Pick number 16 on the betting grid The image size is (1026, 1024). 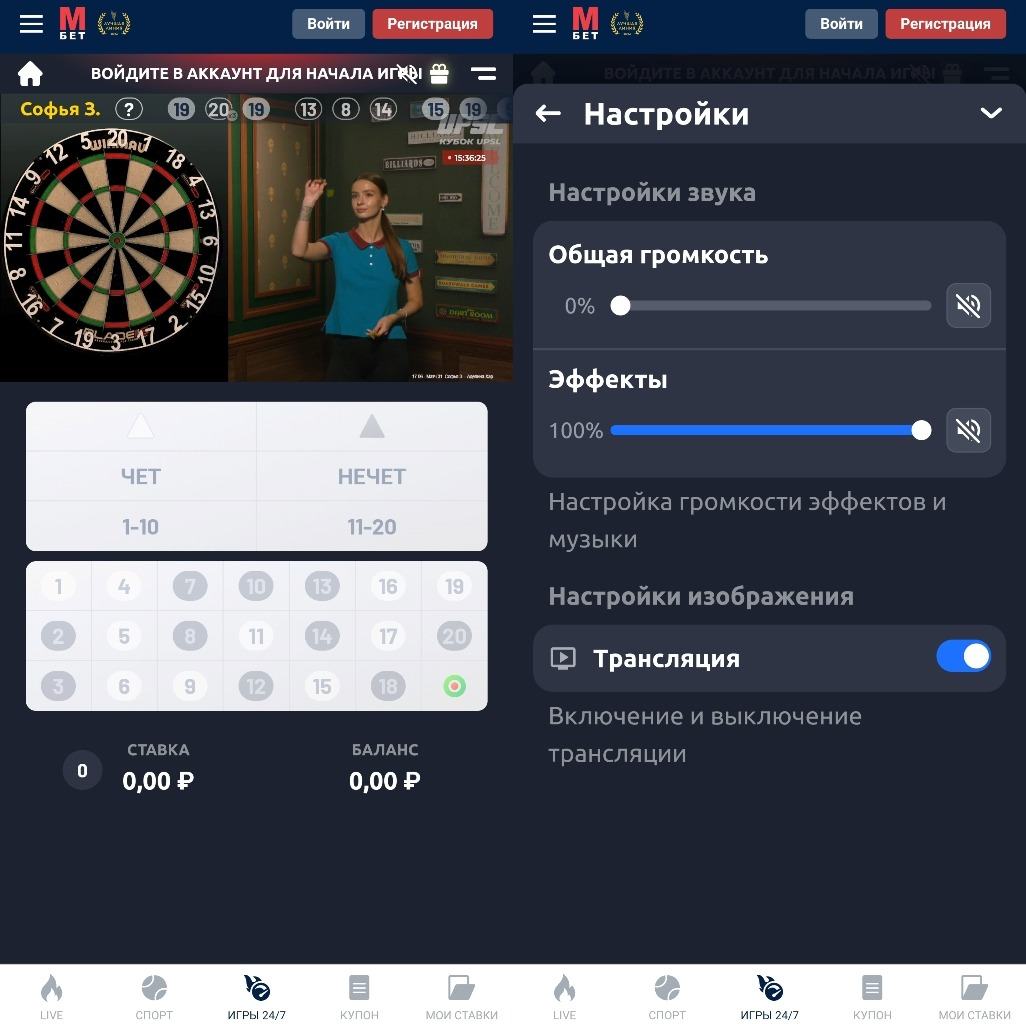(388, 586)
